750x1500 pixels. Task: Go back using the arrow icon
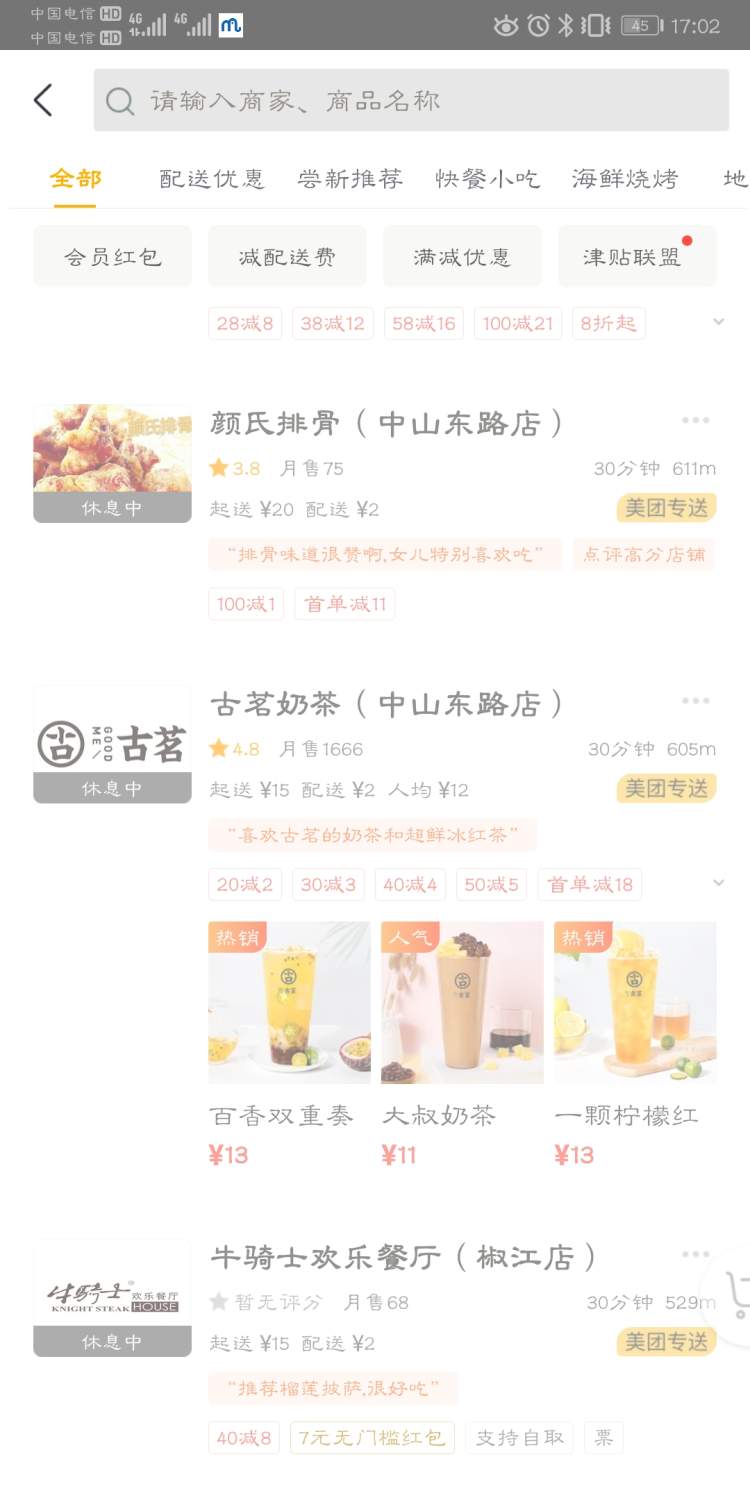42,100
